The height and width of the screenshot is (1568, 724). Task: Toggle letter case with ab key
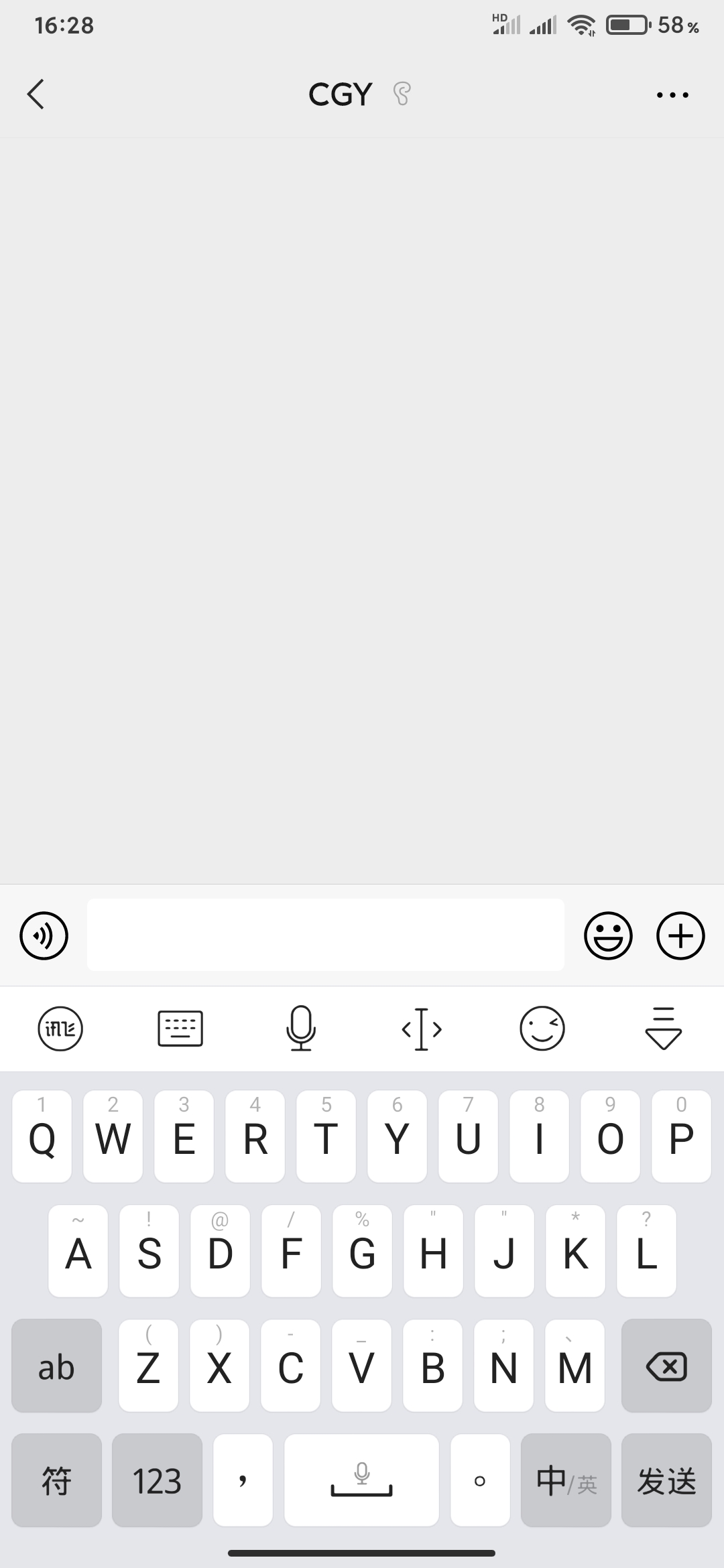tap(57, 1366)
